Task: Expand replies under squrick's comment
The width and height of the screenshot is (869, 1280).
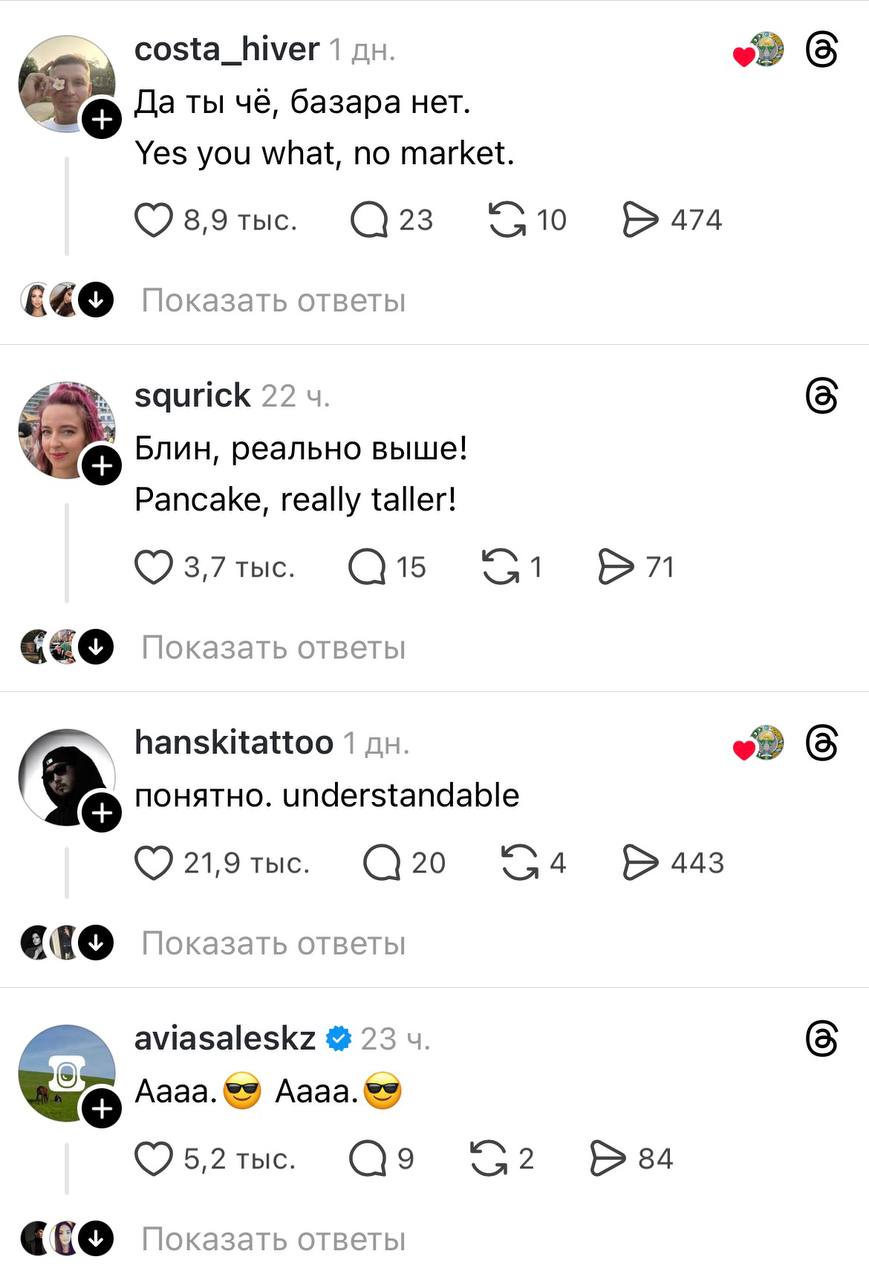Action: tap(273, 648)
